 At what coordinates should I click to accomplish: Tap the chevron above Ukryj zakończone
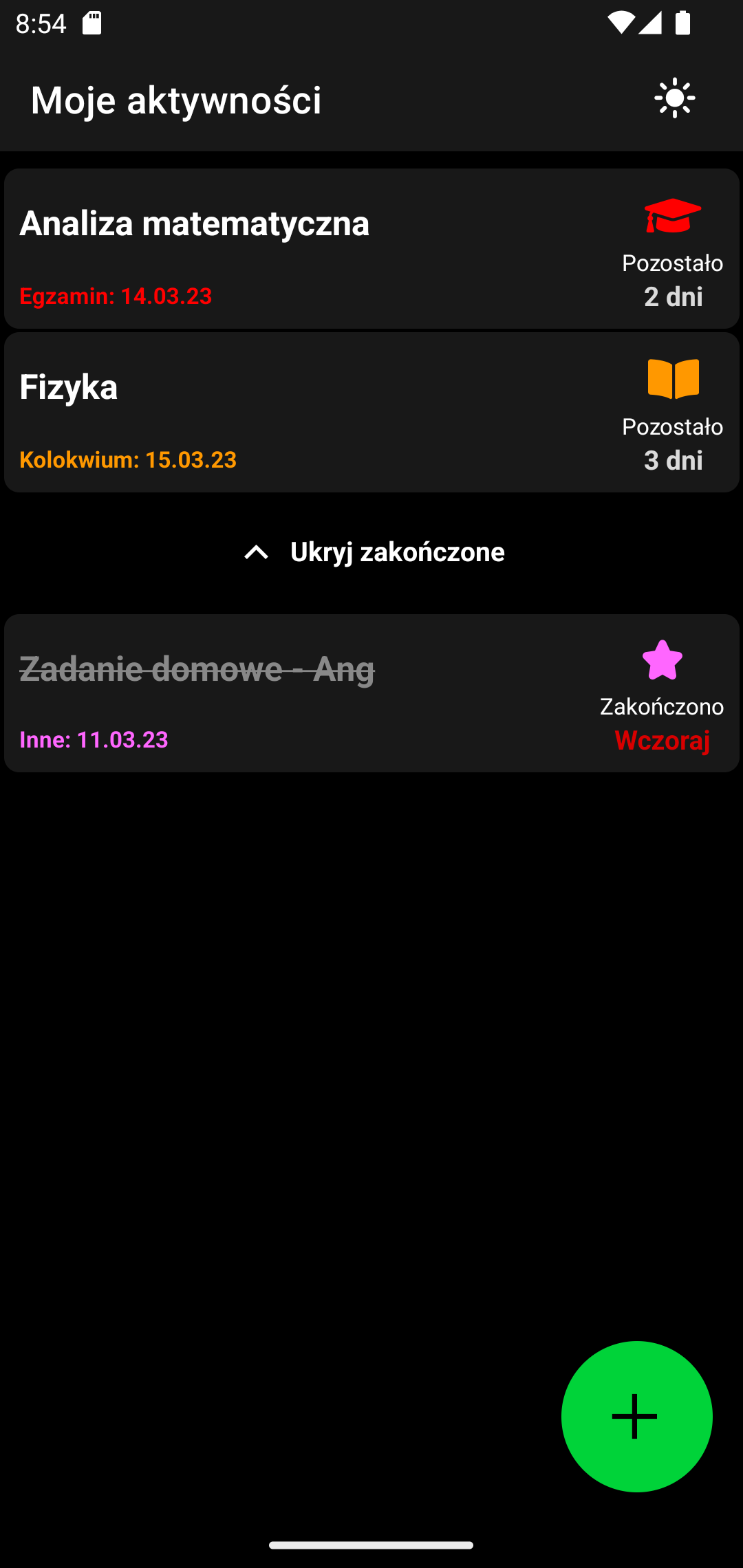tap(256, 552)
